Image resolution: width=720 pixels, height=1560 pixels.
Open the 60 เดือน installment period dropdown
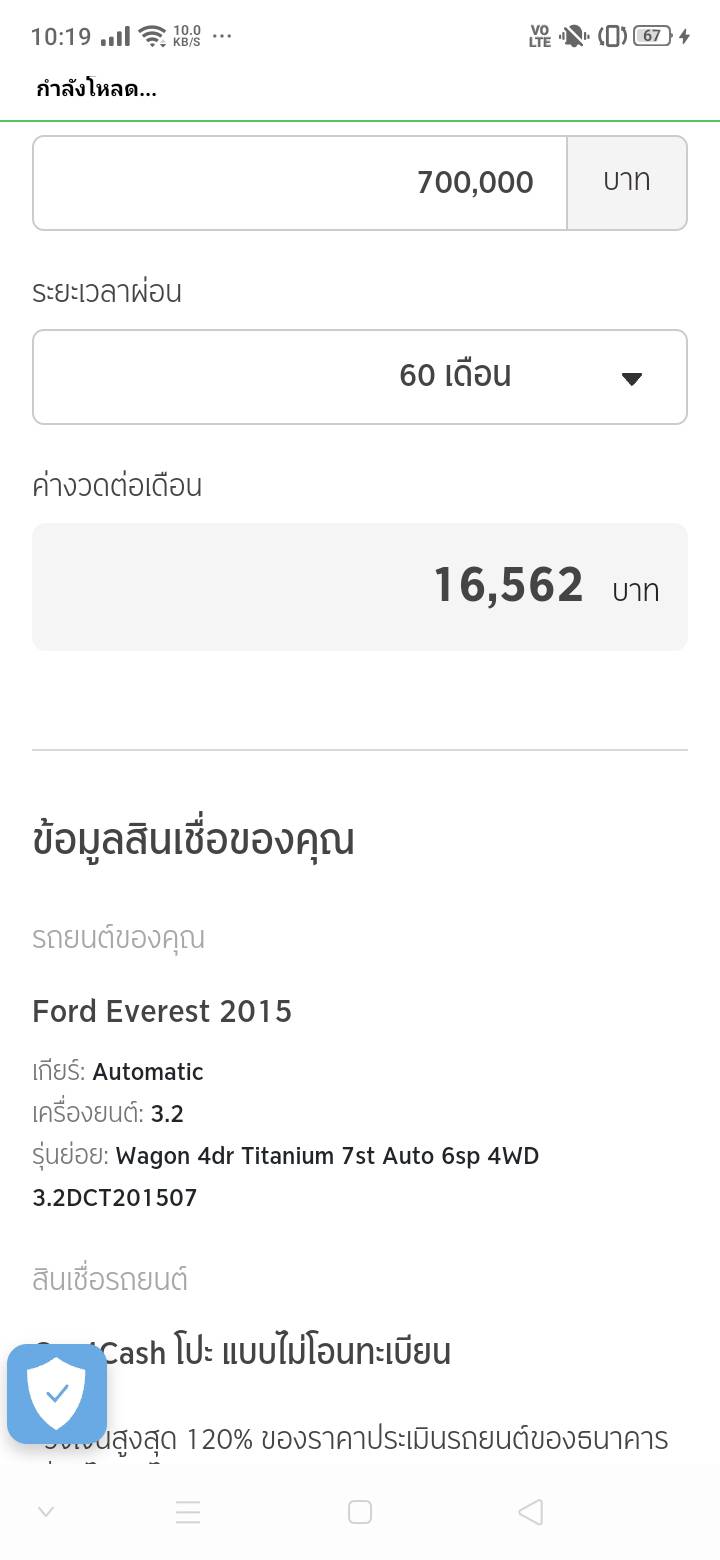coord(360,377)
